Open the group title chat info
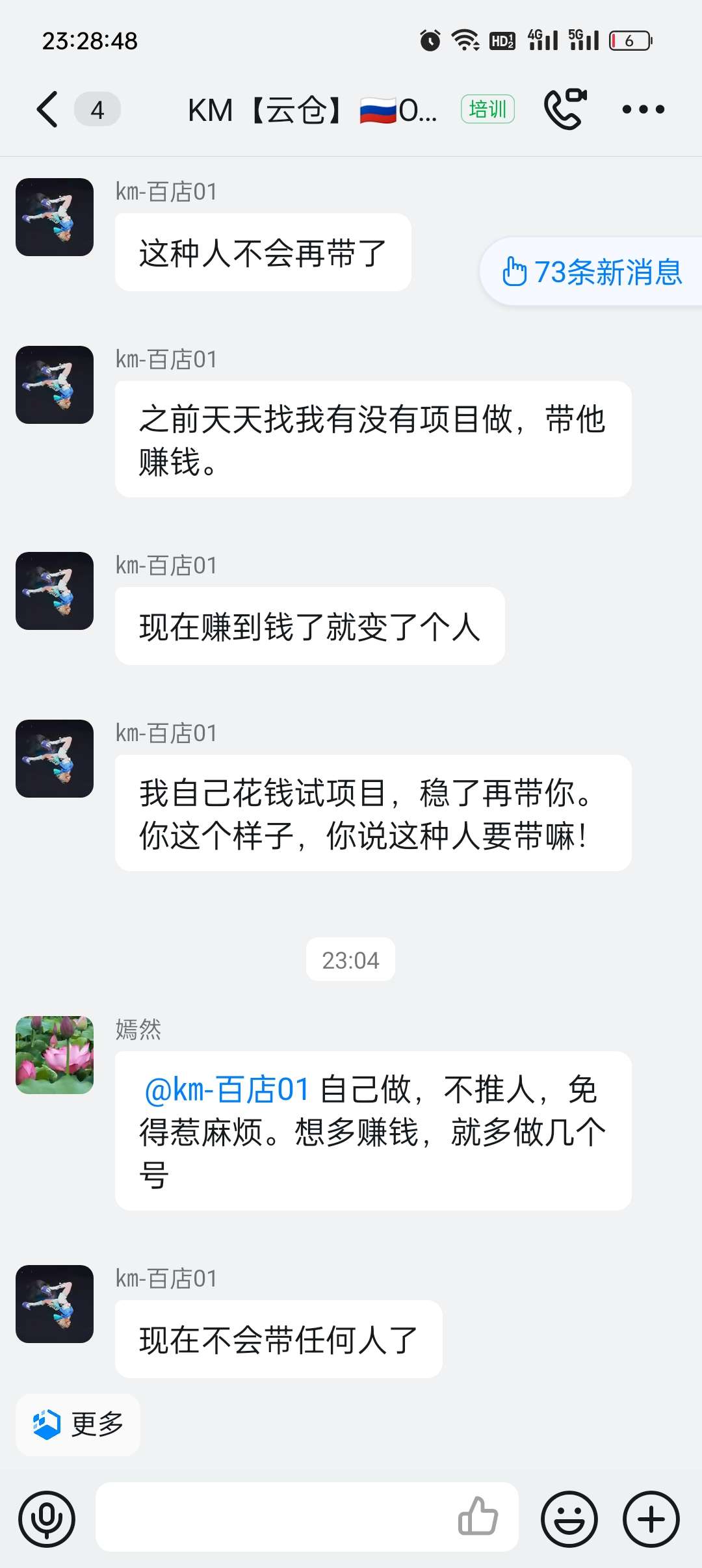 pyautogui.click(x=312, y=109)
